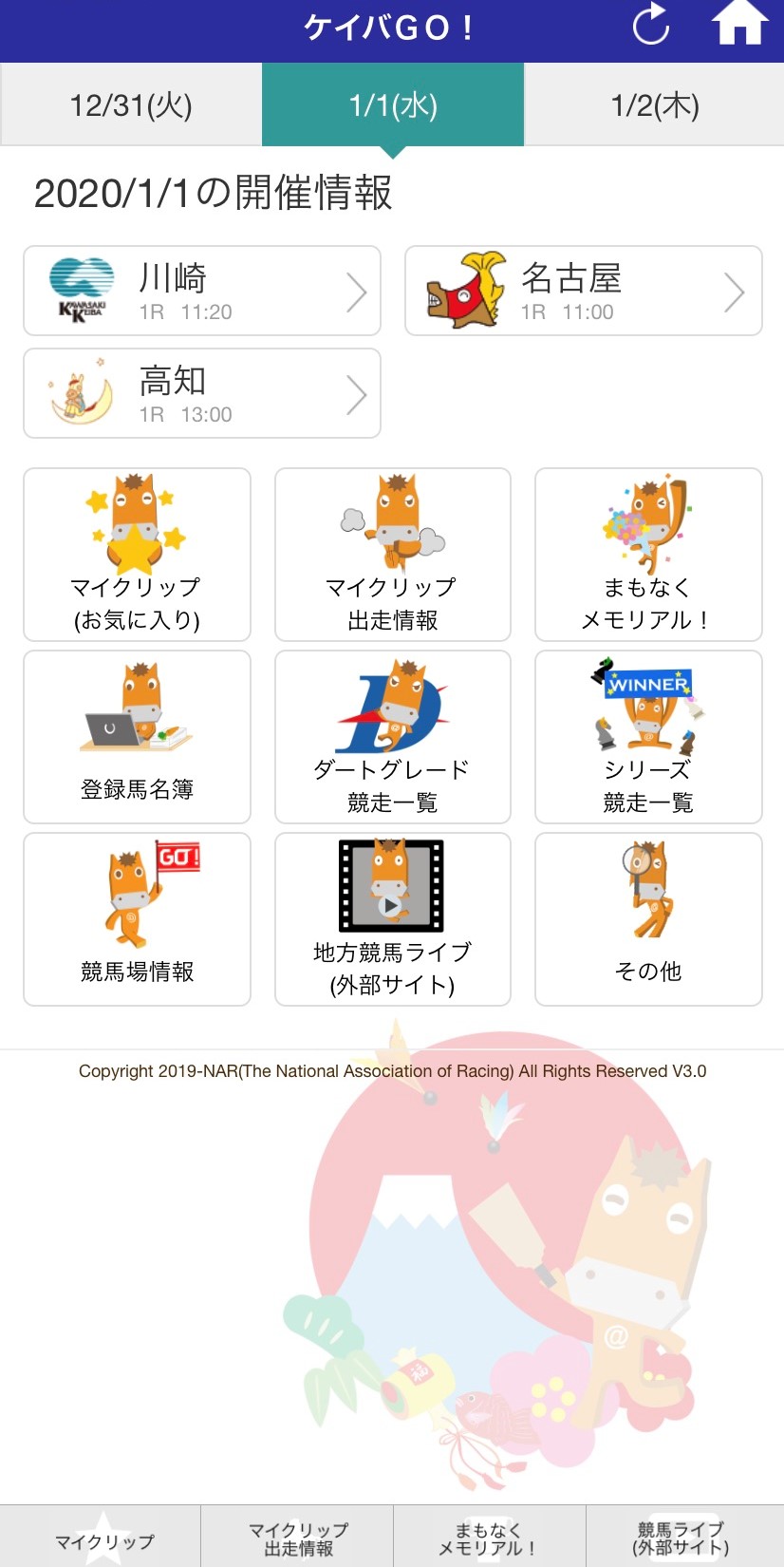Open the マイクリップ出走情報 grid tile
Screen dimensions: 784x1567
[x=393, y=555]
